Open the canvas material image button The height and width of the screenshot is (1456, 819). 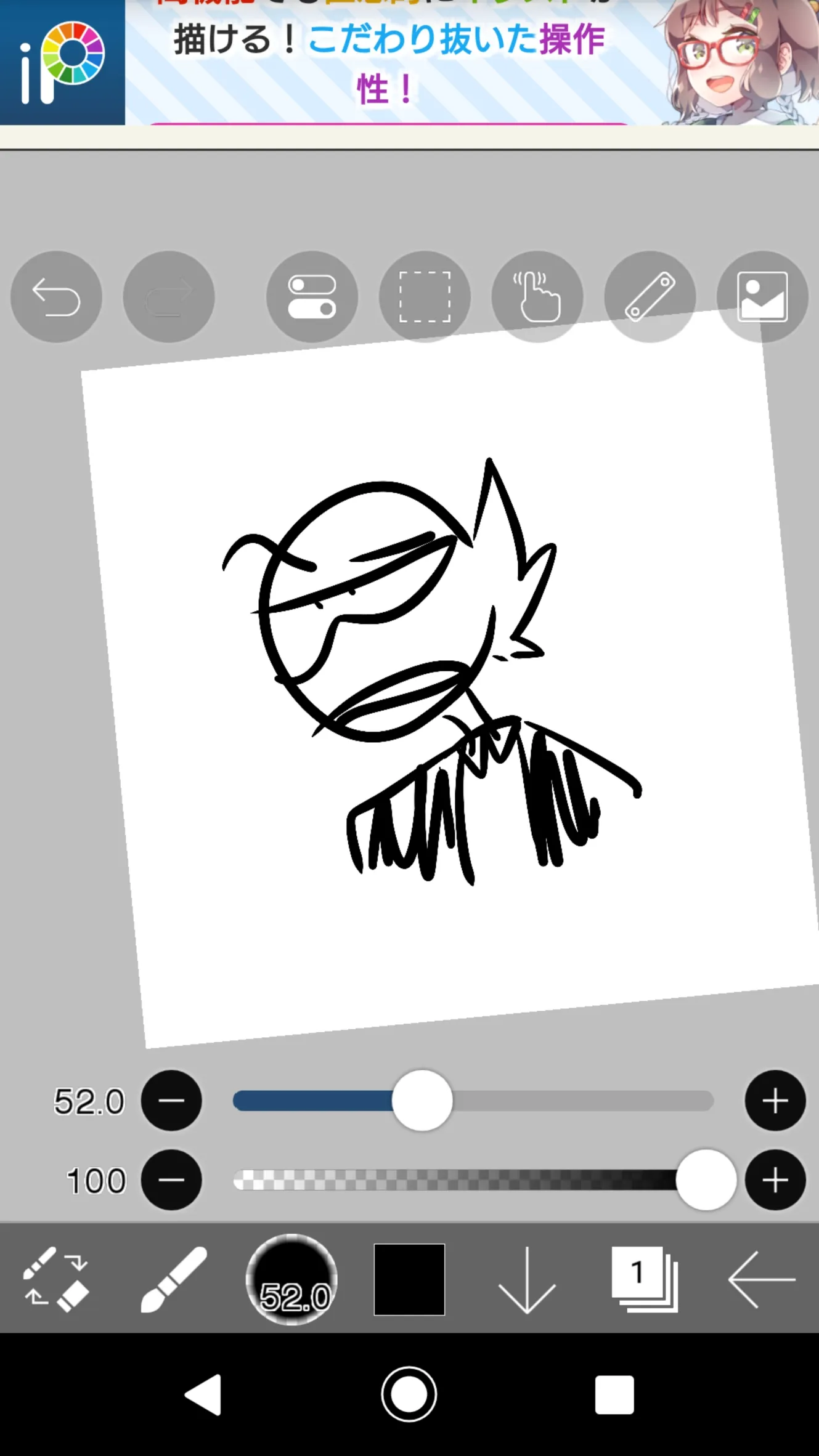coord(762,297)
